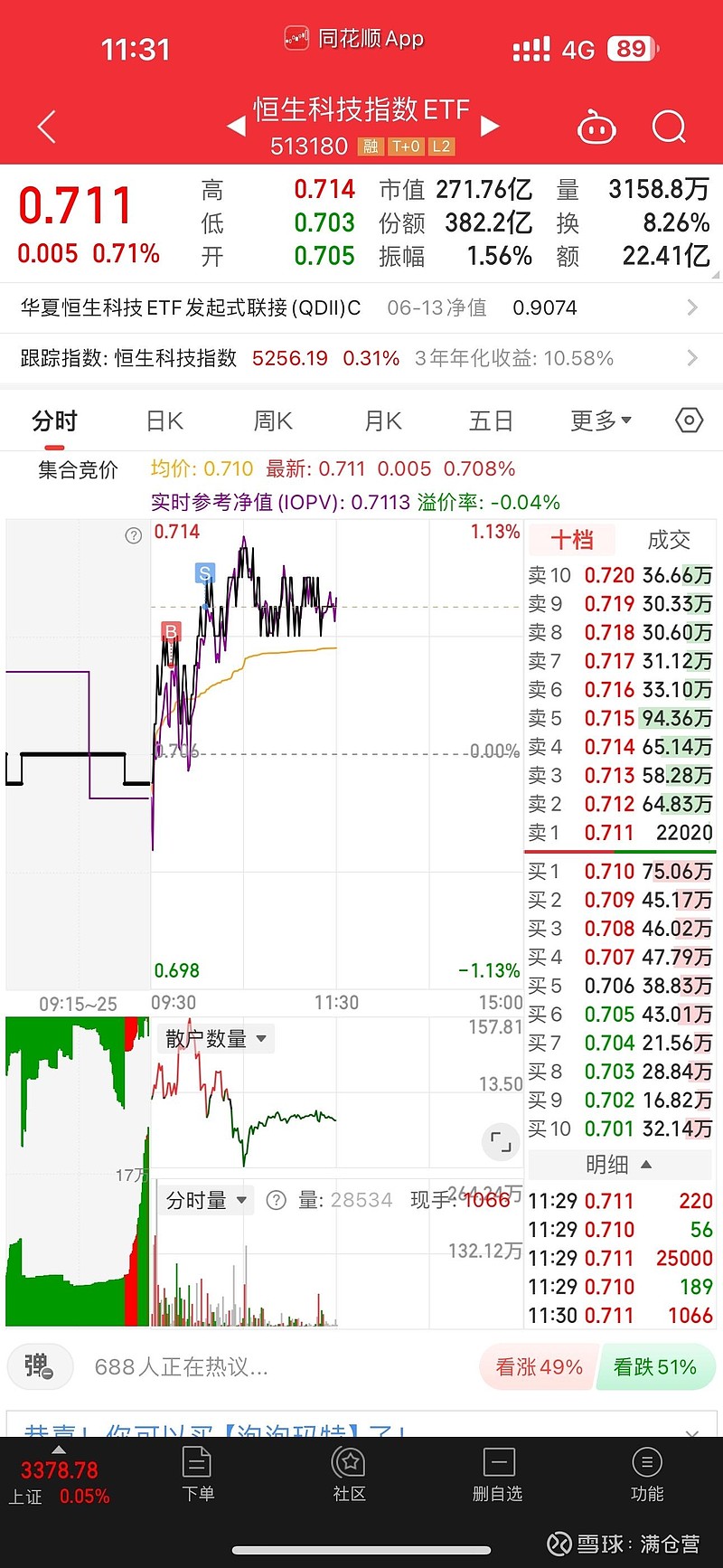Open the 散户数量 indicator dropdown
This screenshot has width=723, height=1568.
tap(216, 1038)
